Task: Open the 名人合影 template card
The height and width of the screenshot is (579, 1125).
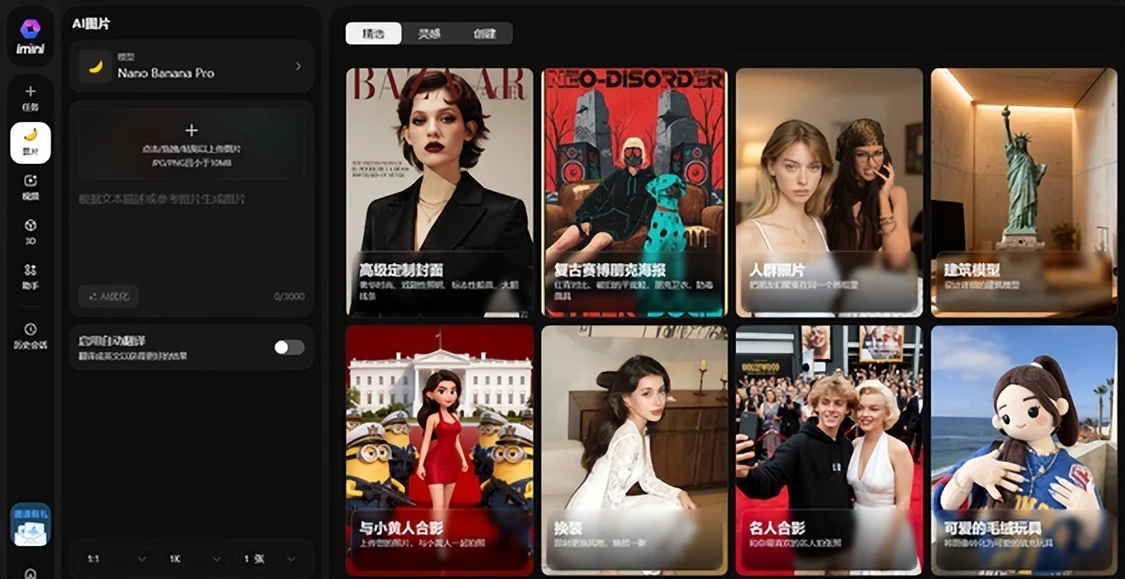Action: (x=829, y=449)
